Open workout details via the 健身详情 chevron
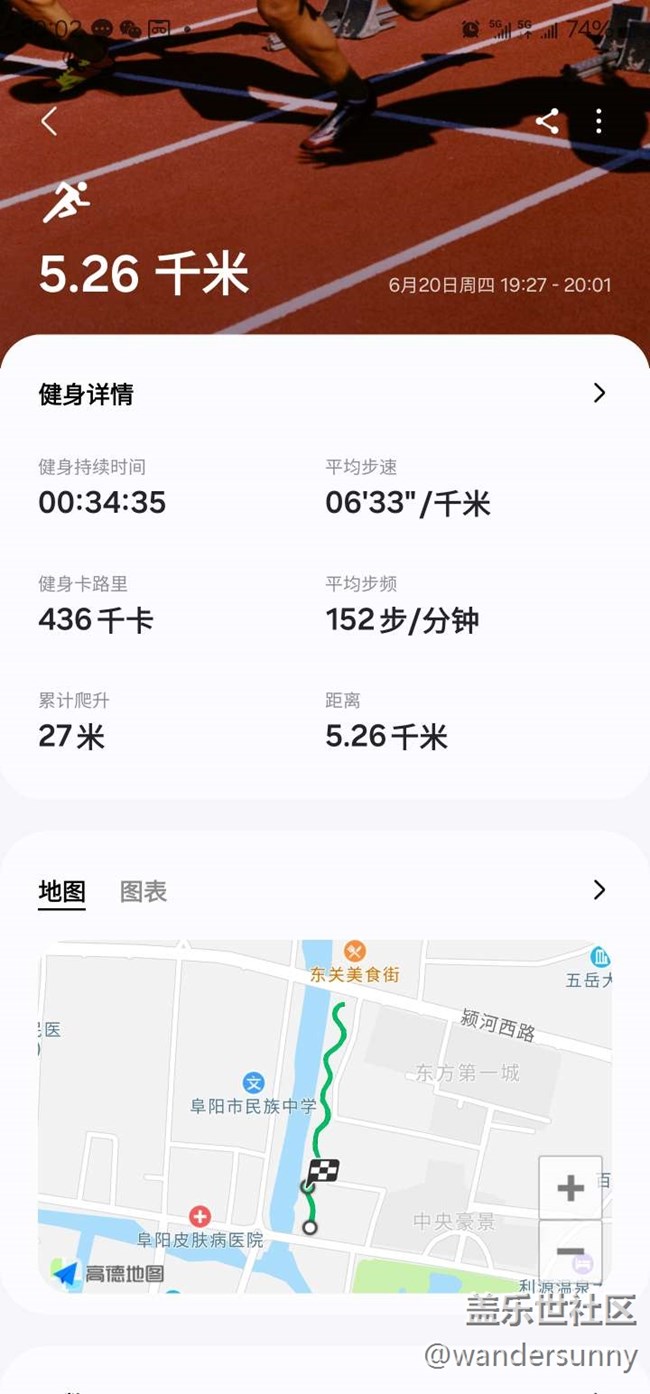The image size is (650, 1394). coord(599,393)
